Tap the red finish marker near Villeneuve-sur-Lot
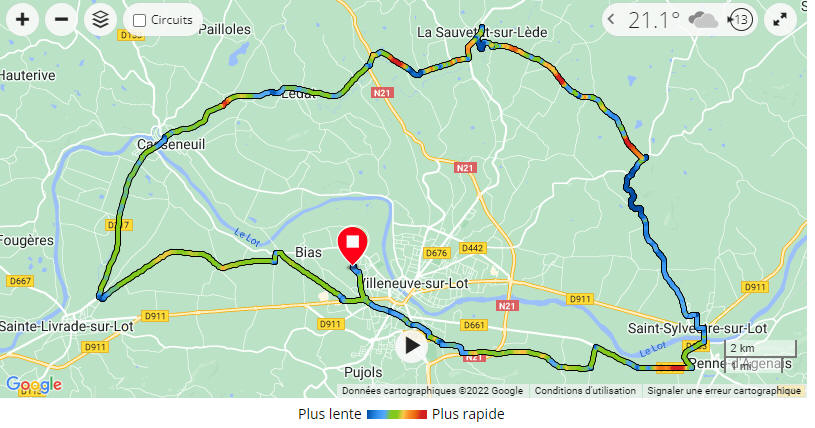Image resolution: width=815 pixels, height=428 pixels. 352,245
